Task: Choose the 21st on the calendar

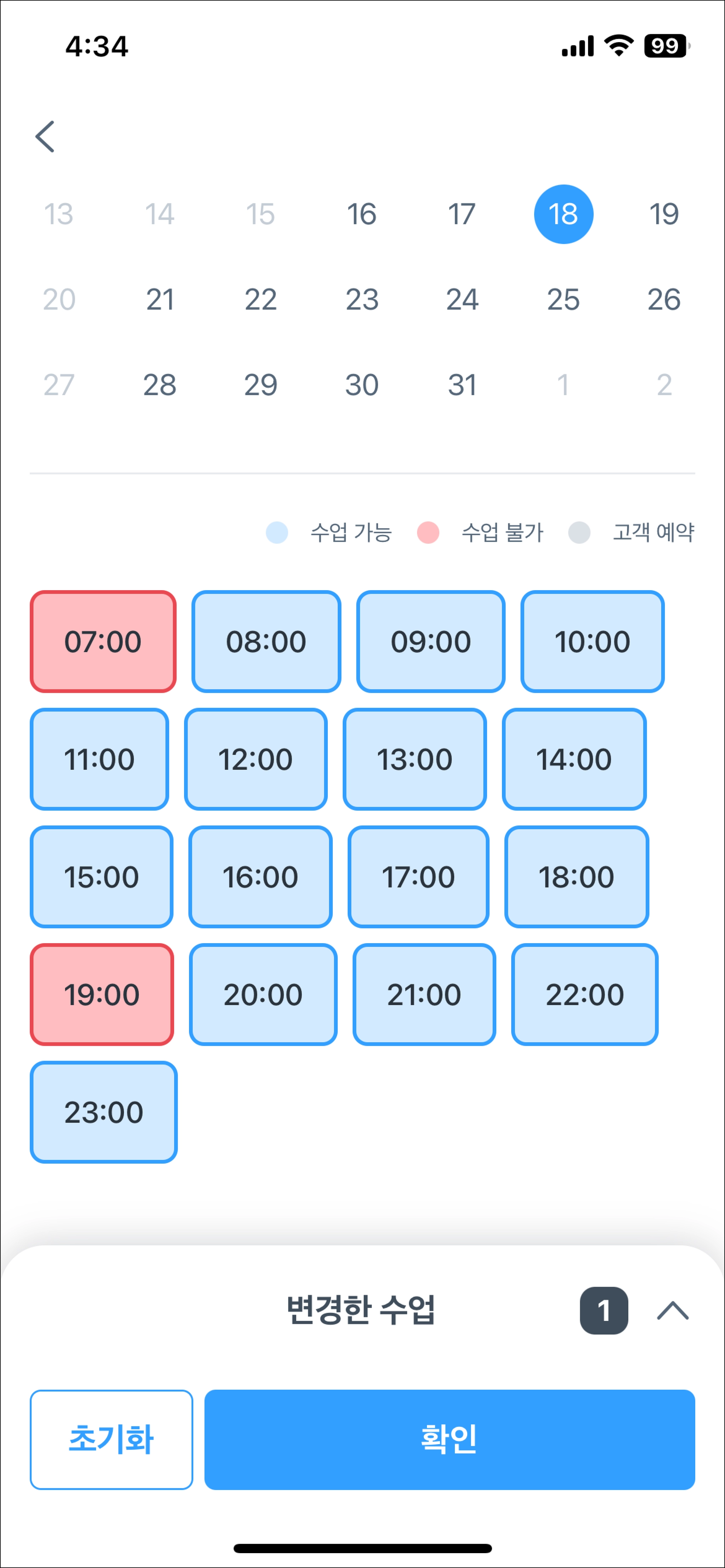Action: 160,299
